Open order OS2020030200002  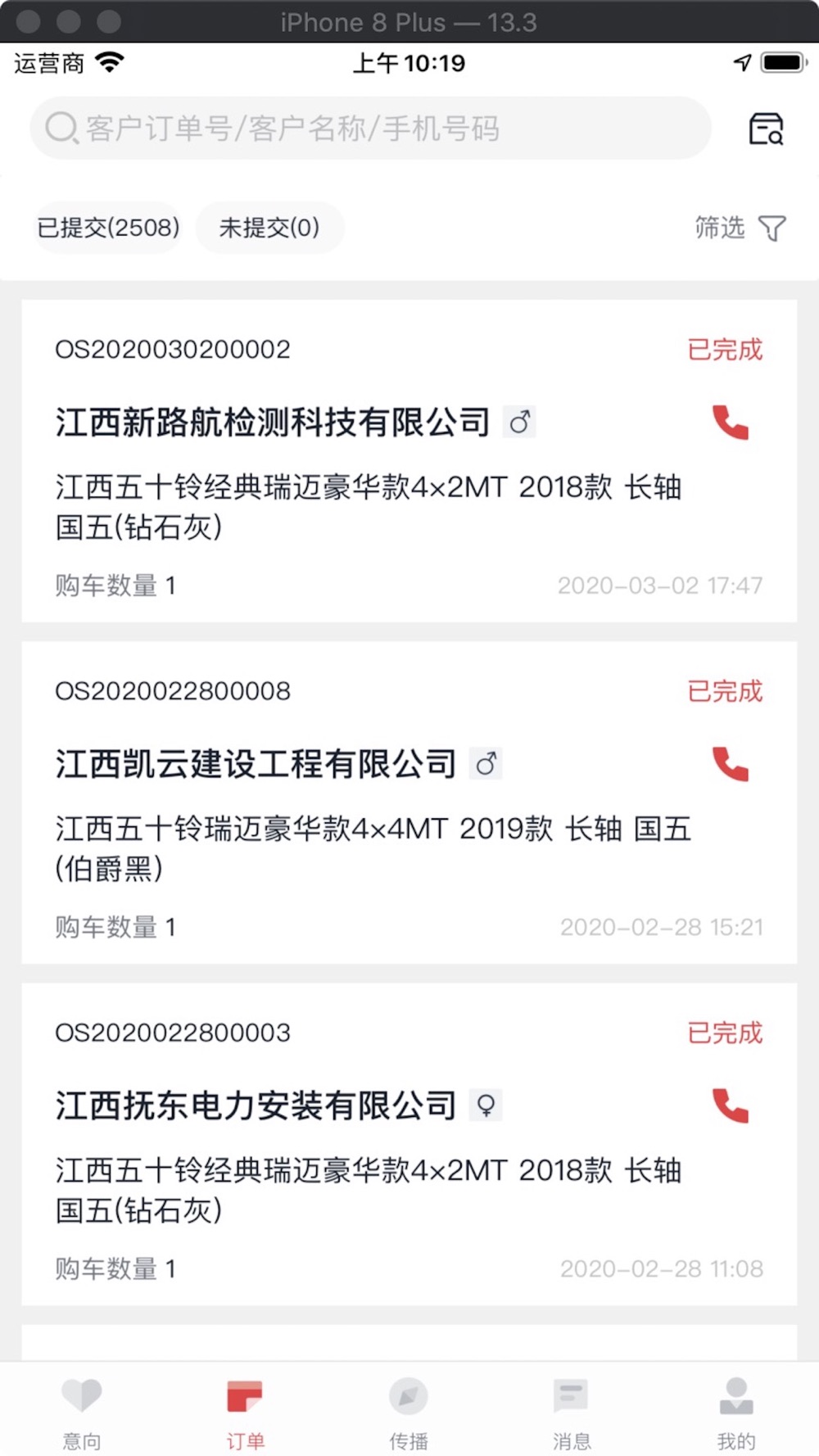pos(409,461)
